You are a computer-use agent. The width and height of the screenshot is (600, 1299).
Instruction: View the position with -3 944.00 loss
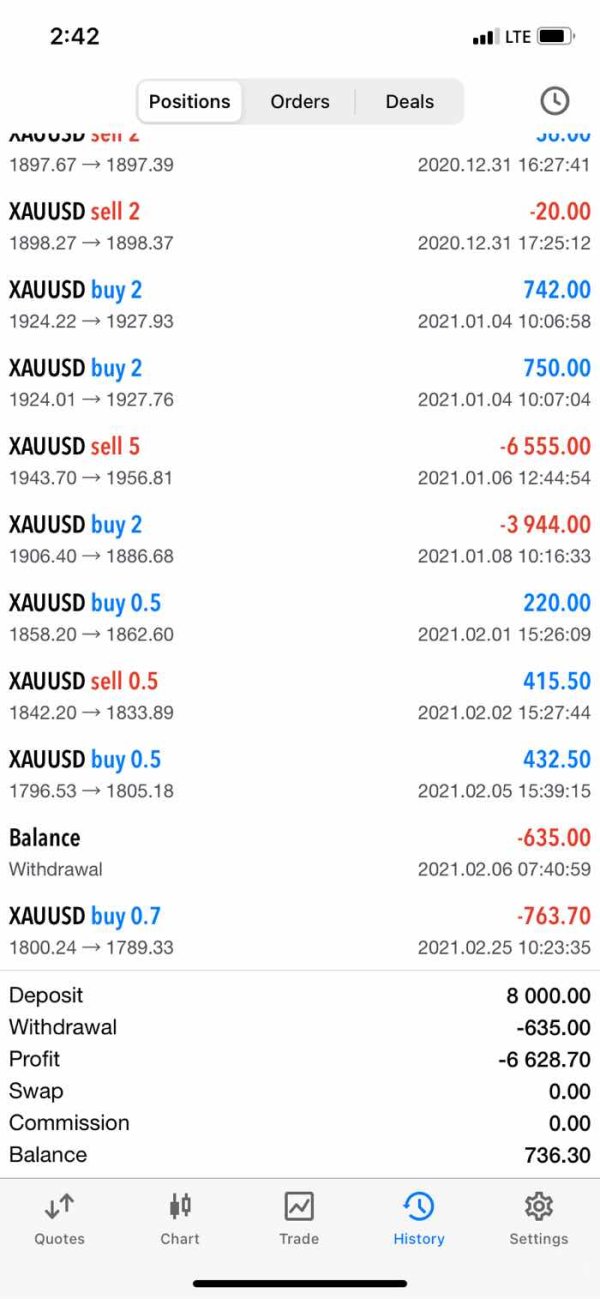coord(300,538)
